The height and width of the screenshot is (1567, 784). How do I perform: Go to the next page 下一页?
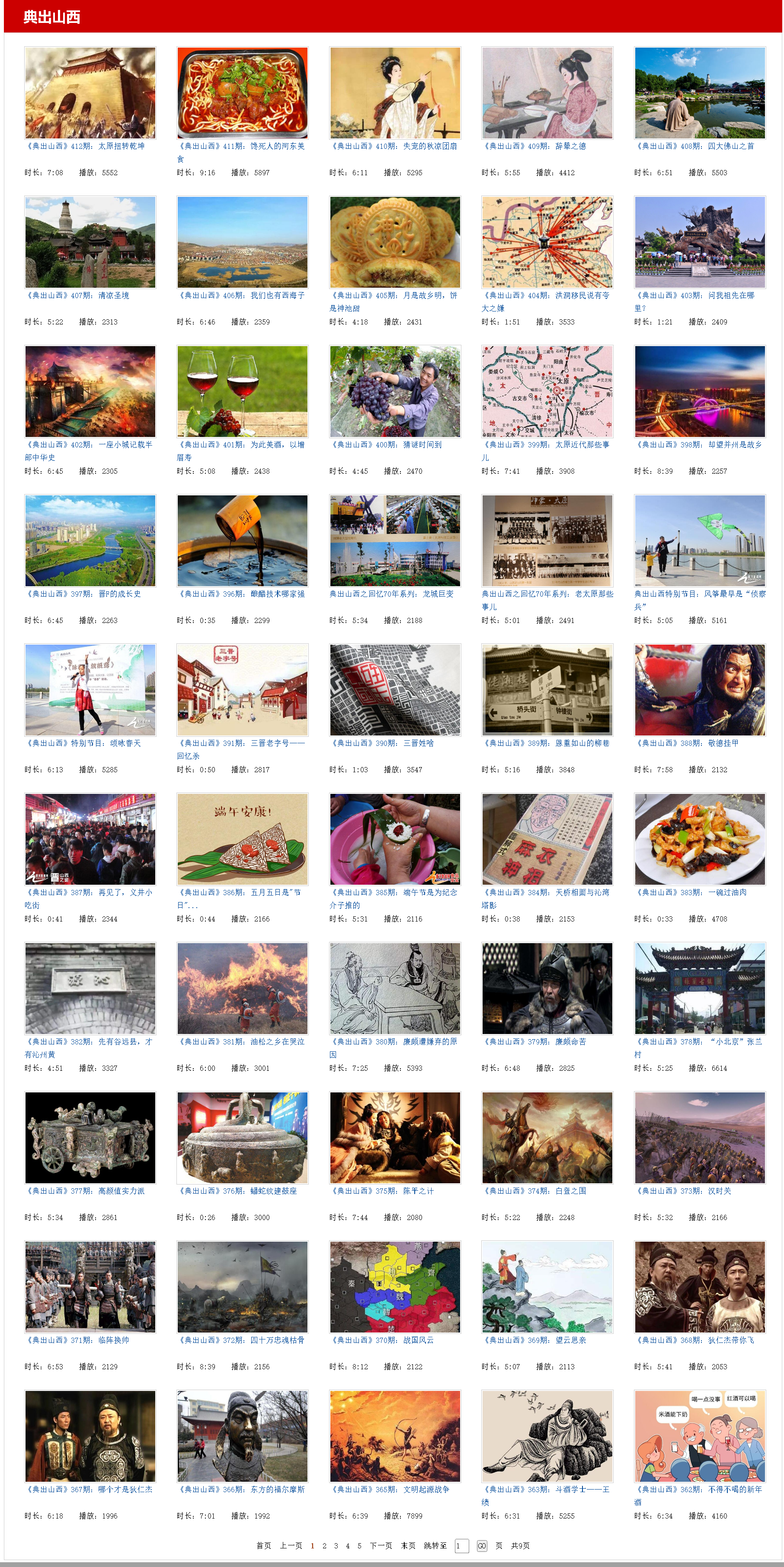pos(381,1546)
